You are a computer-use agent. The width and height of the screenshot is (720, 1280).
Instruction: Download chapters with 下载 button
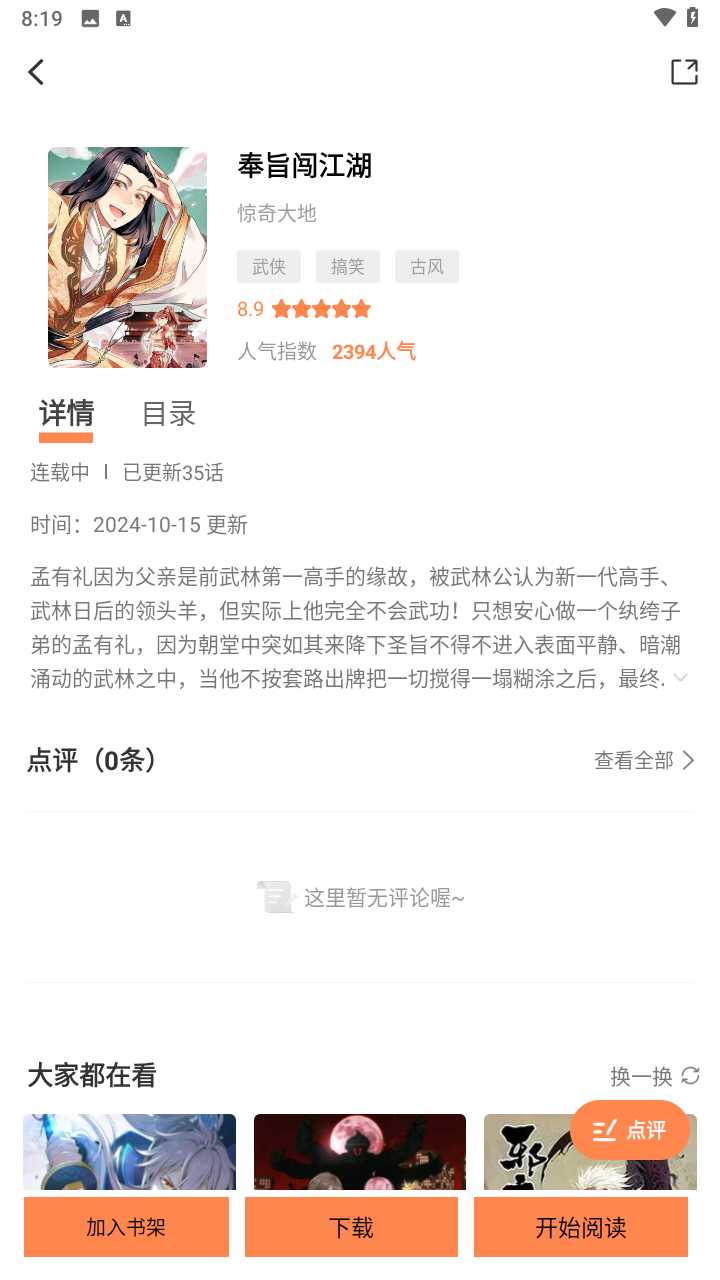coord(351,1227)
